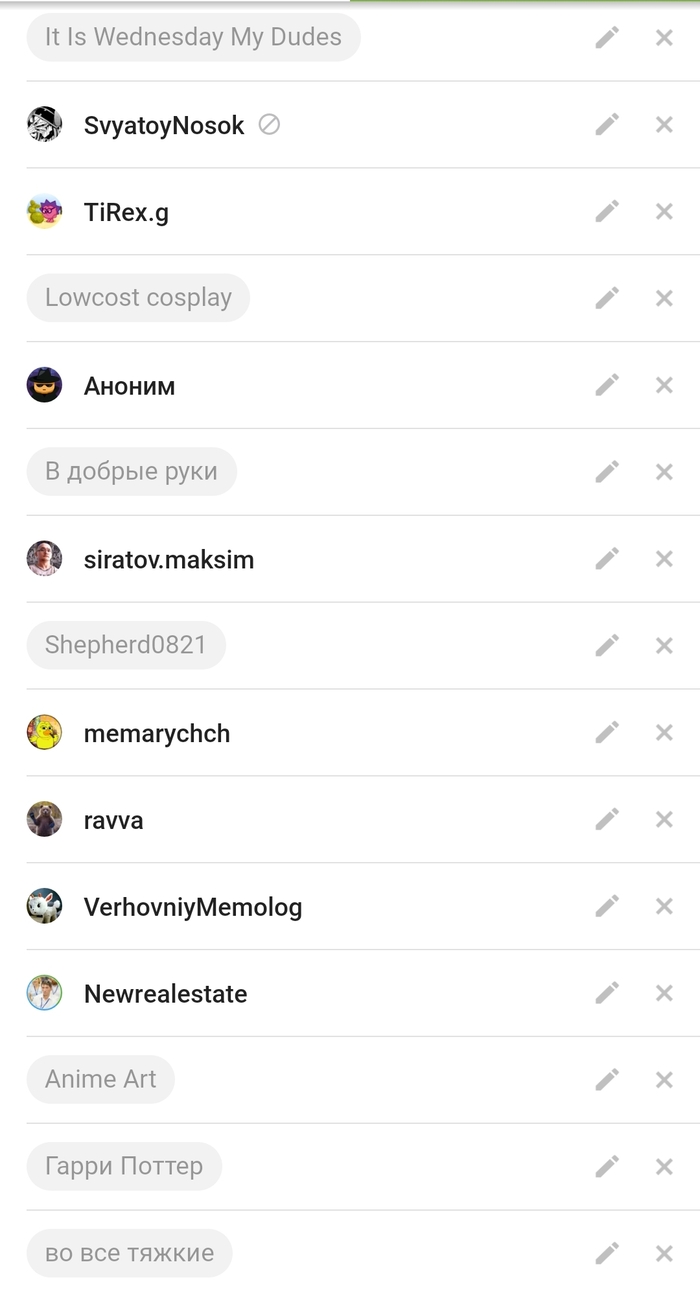700x1295 pixels.
Task: Edit the siratov.maksim entry
Action: coord(607,559)
